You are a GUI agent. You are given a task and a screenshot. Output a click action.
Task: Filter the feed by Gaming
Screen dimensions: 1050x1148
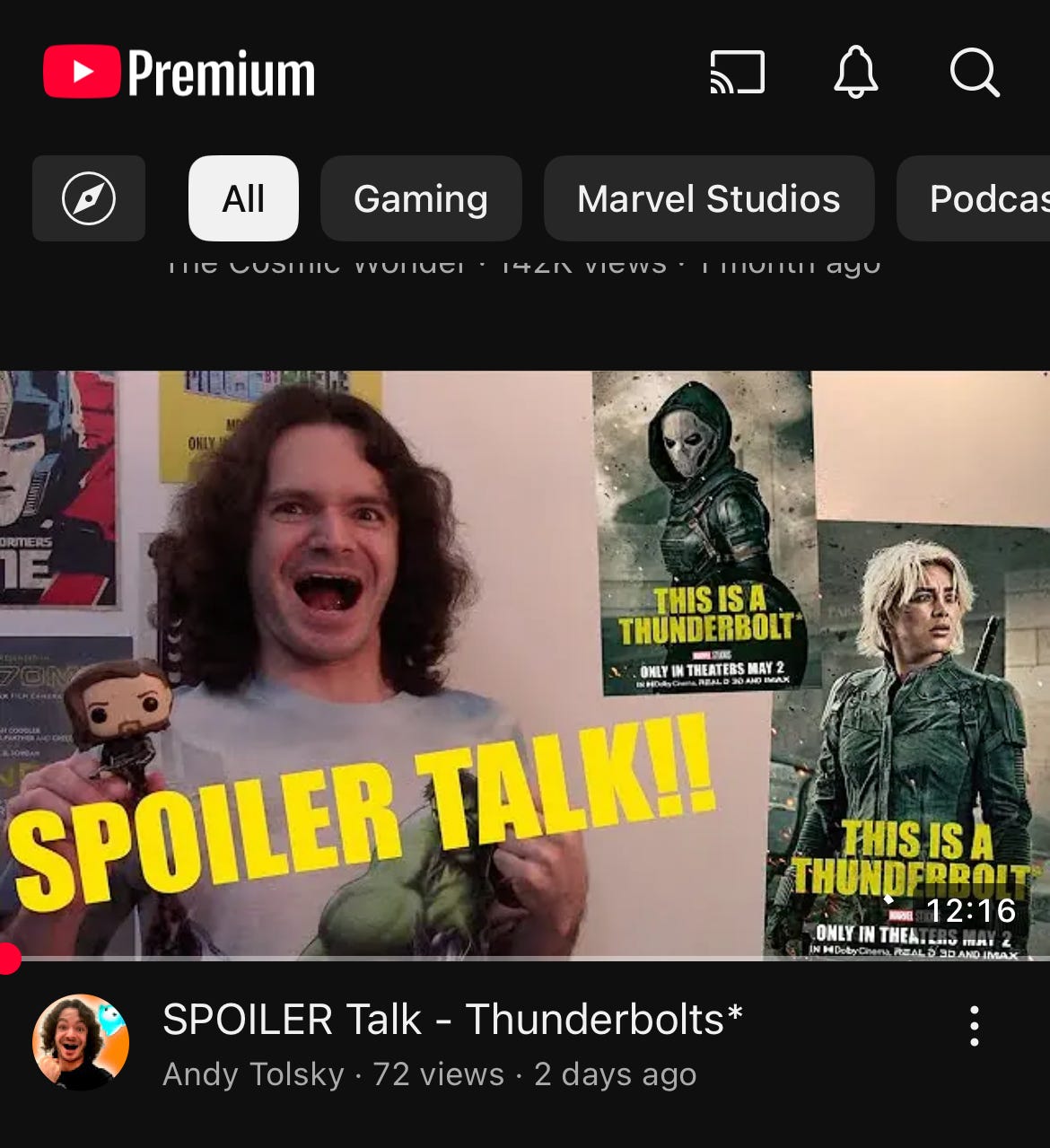(x=421, y=198)
